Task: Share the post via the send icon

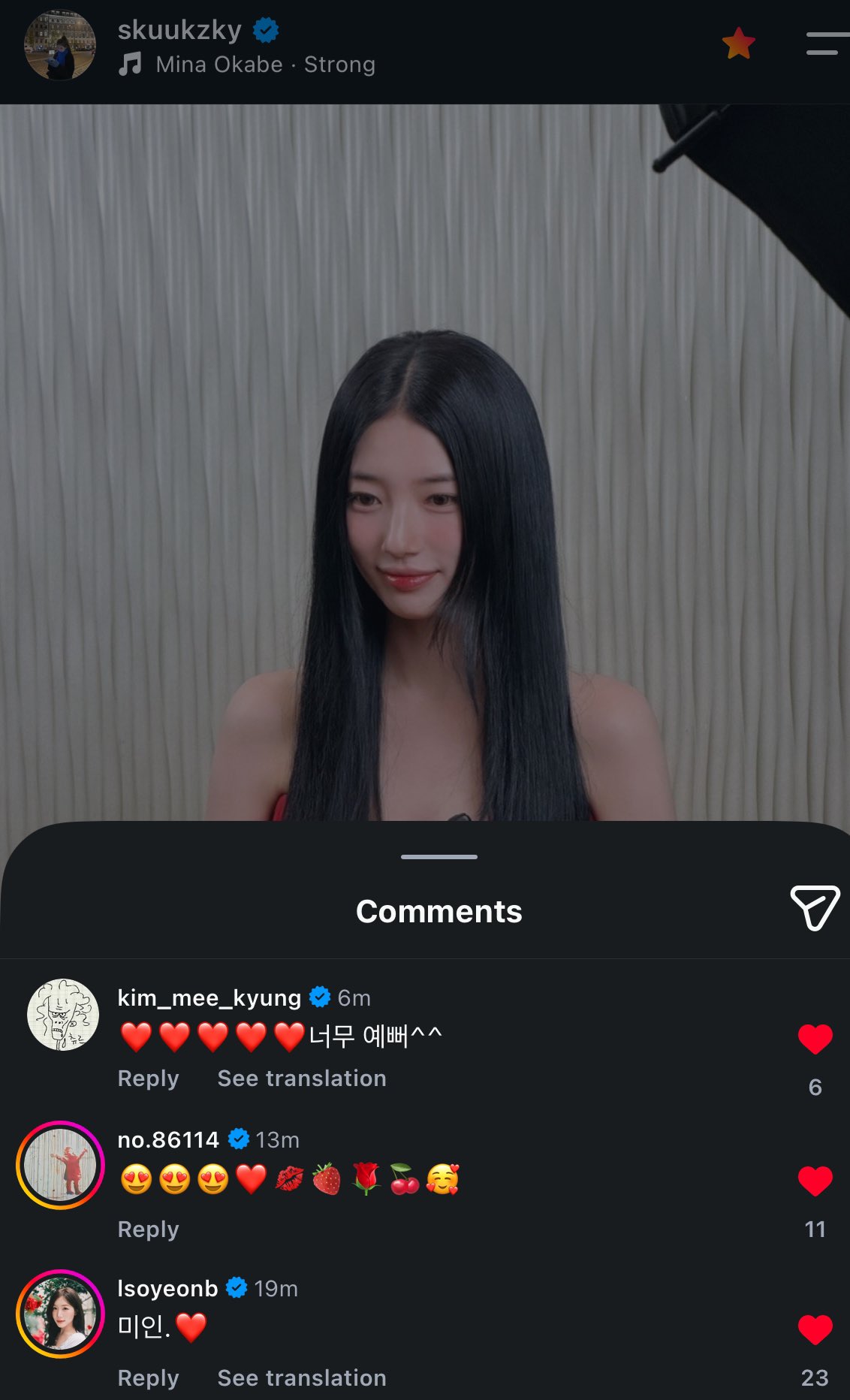Action: (815, 908)
